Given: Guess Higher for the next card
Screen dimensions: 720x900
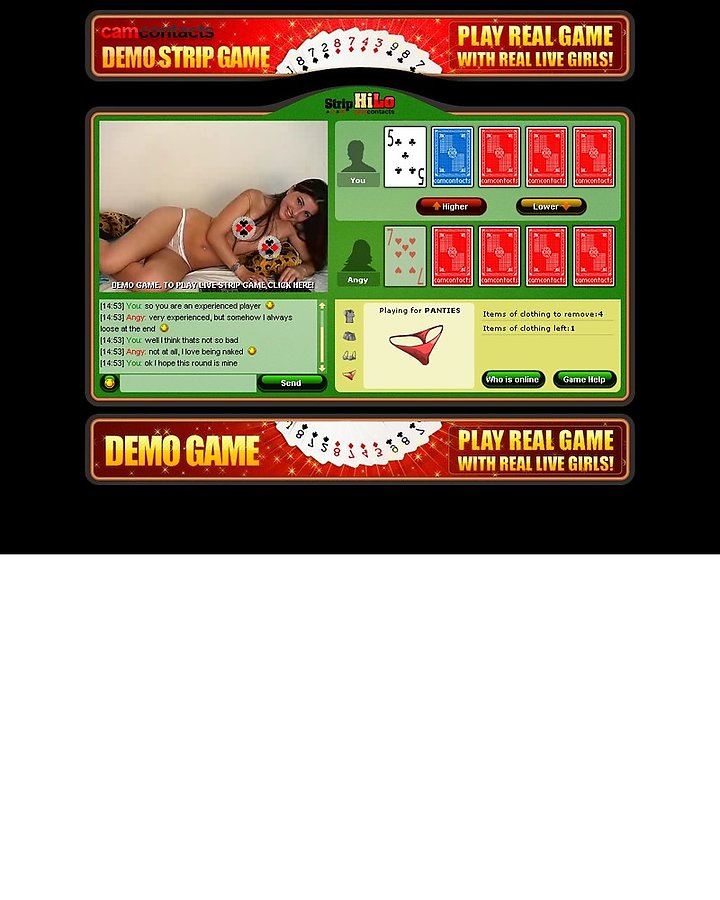Looking at the screenshot, I should coord(451,207).
